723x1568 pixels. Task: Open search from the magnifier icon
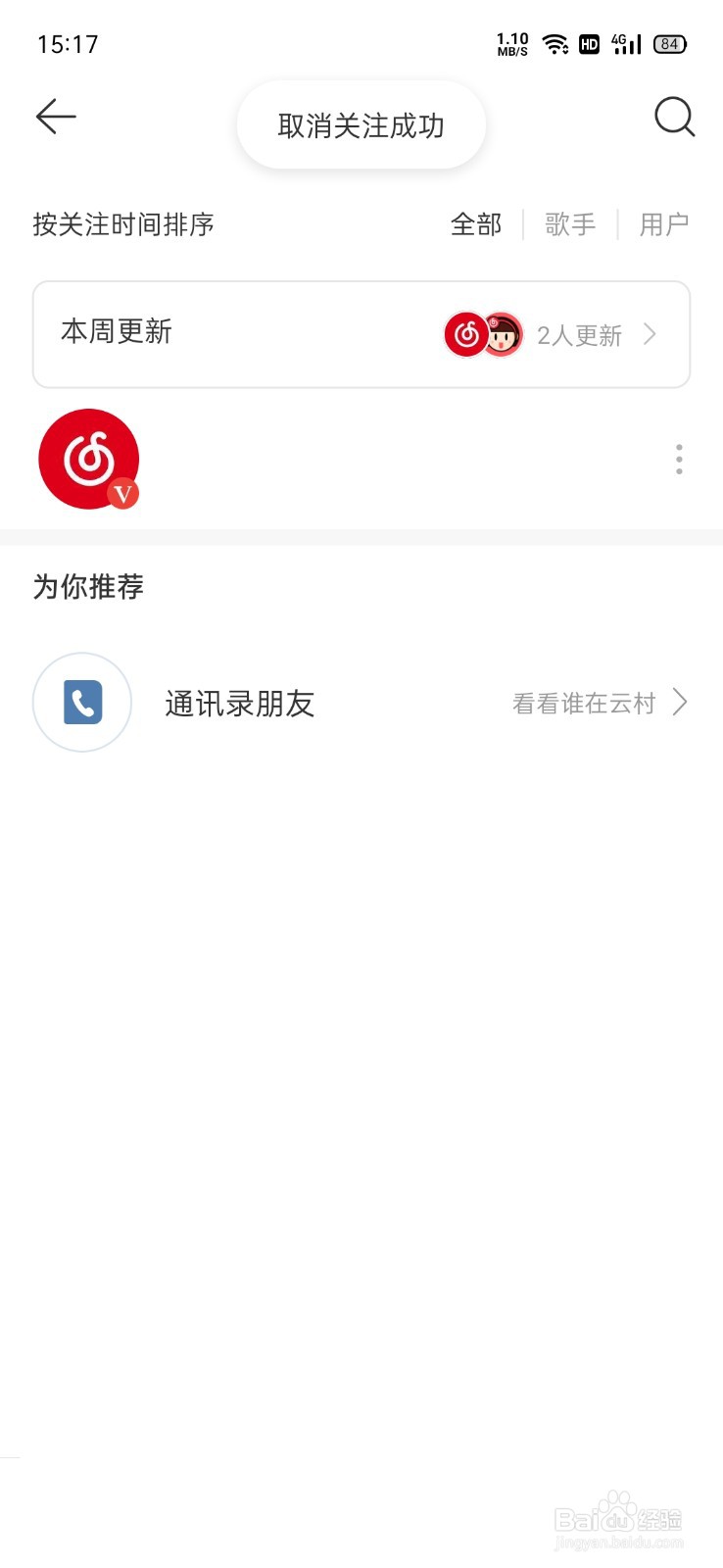[674, 117]
